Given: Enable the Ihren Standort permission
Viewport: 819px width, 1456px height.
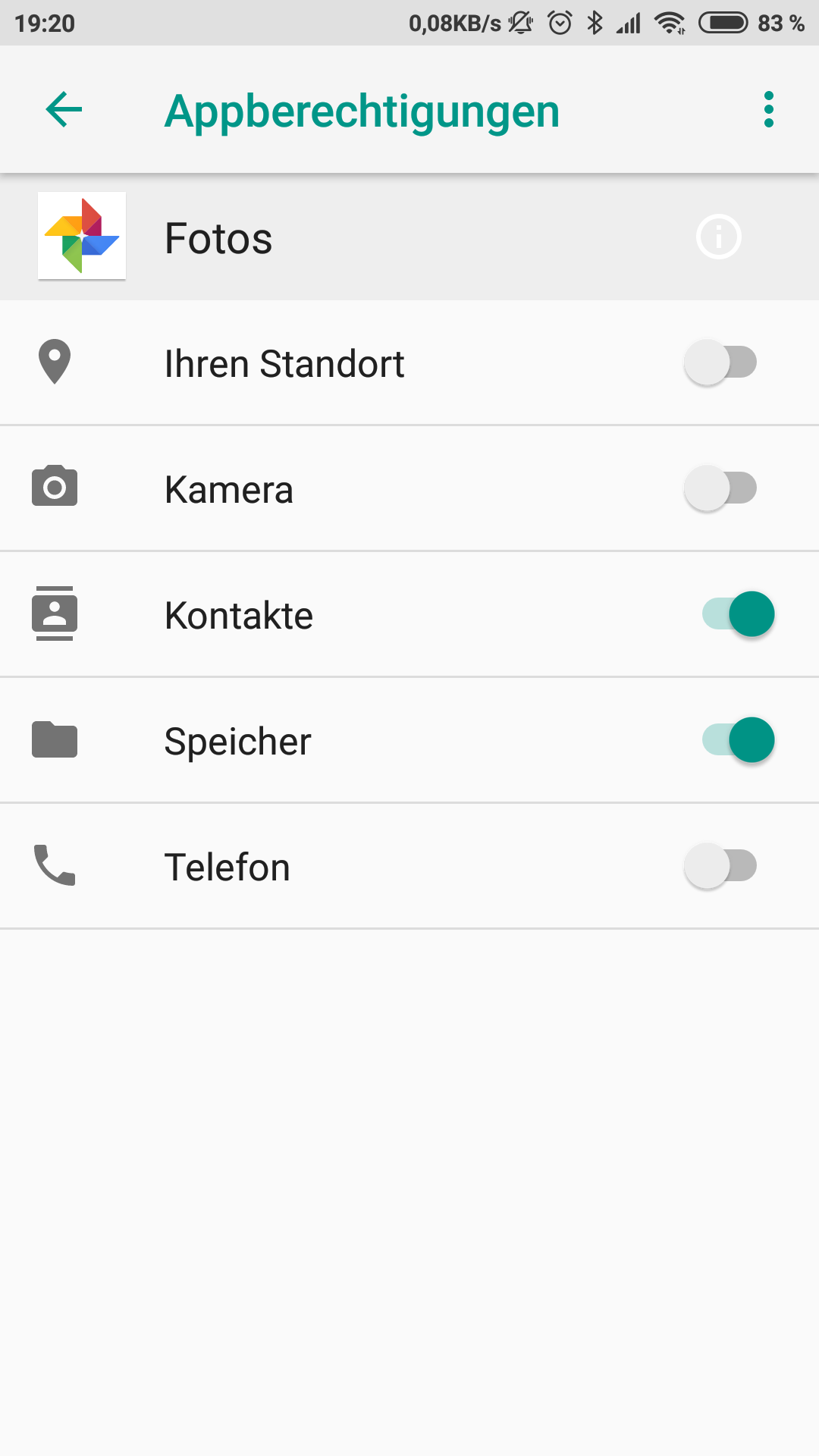Looking at the screenshot, I should tap(720, 362).
